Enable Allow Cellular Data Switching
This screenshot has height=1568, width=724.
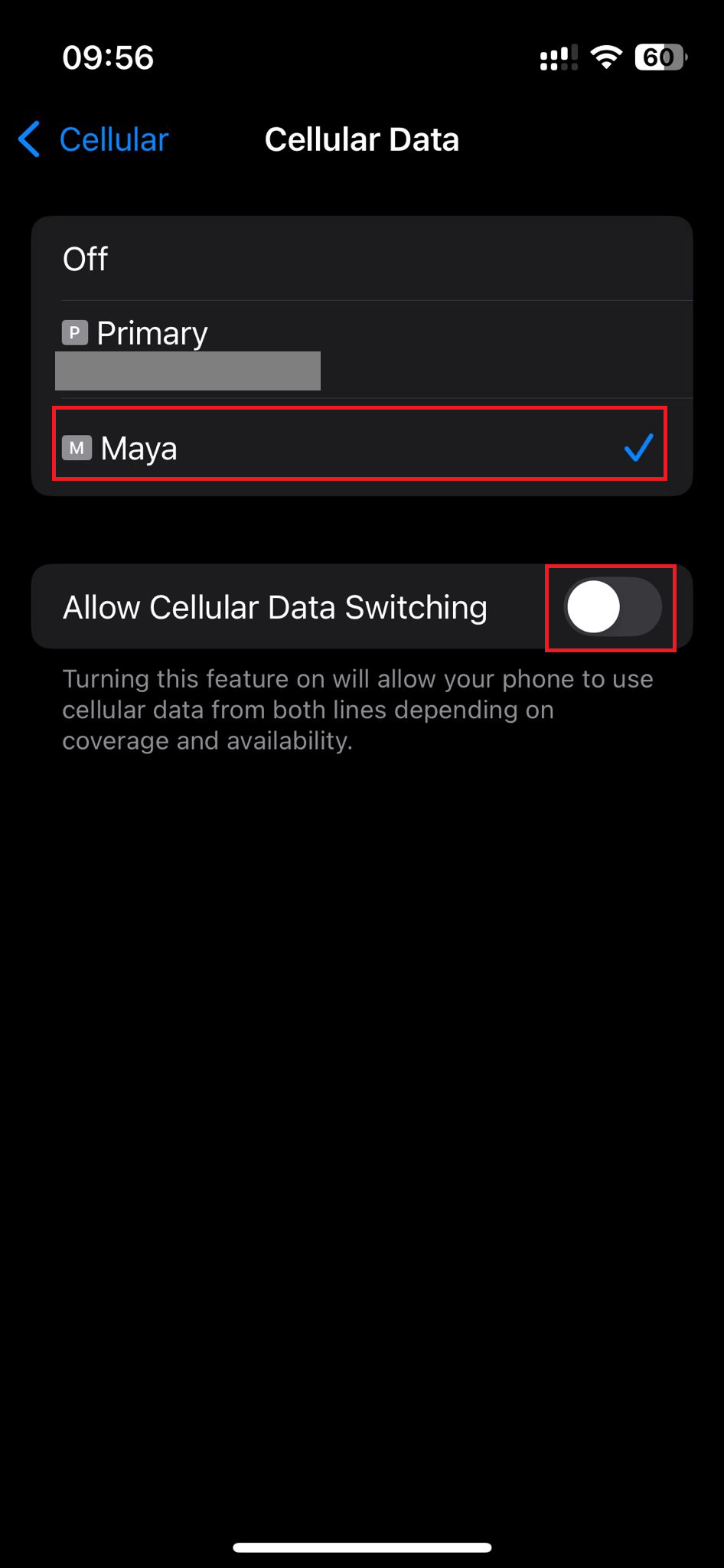[x=612, y=607]
